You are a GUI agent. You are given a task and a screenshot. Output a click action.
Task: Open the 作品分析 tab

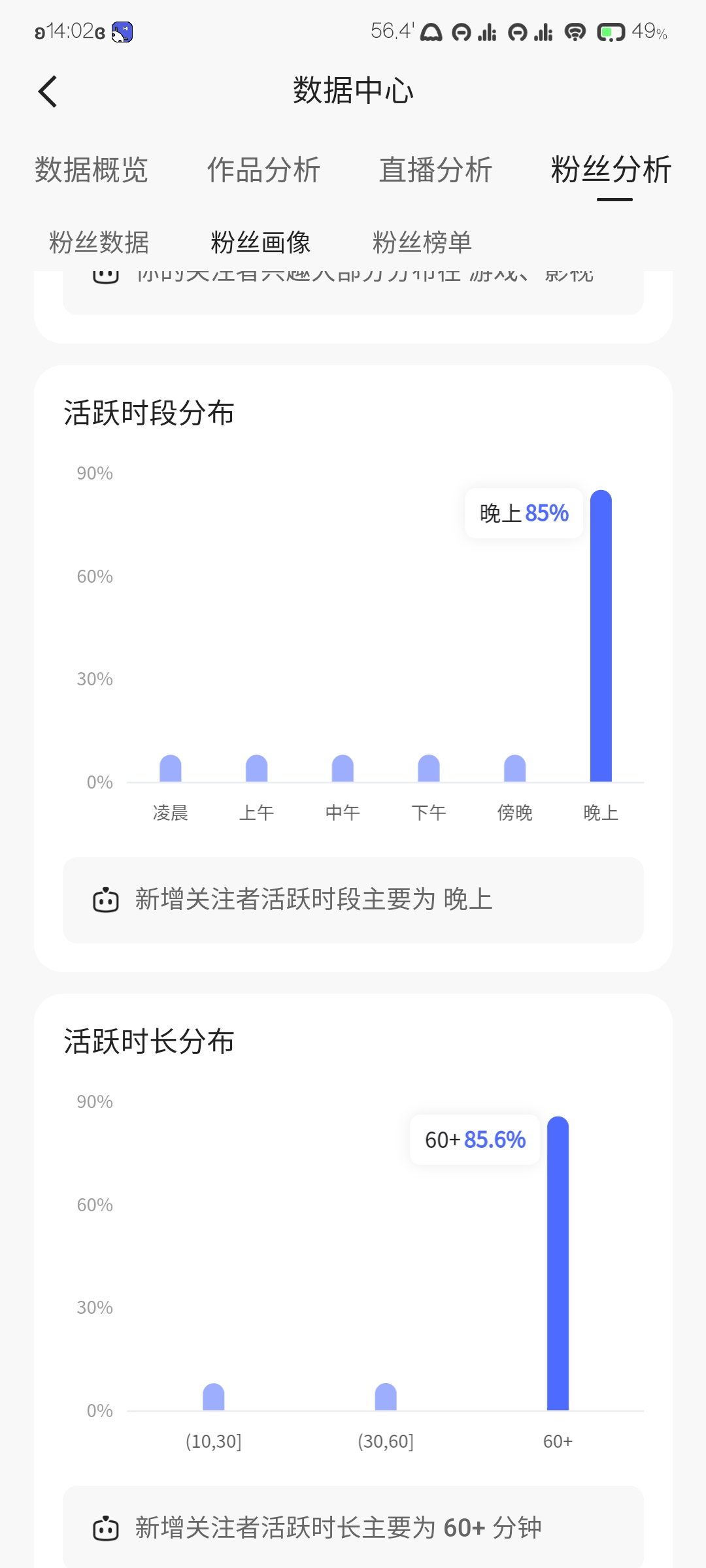pyautogui.click(x=263, y=170)
